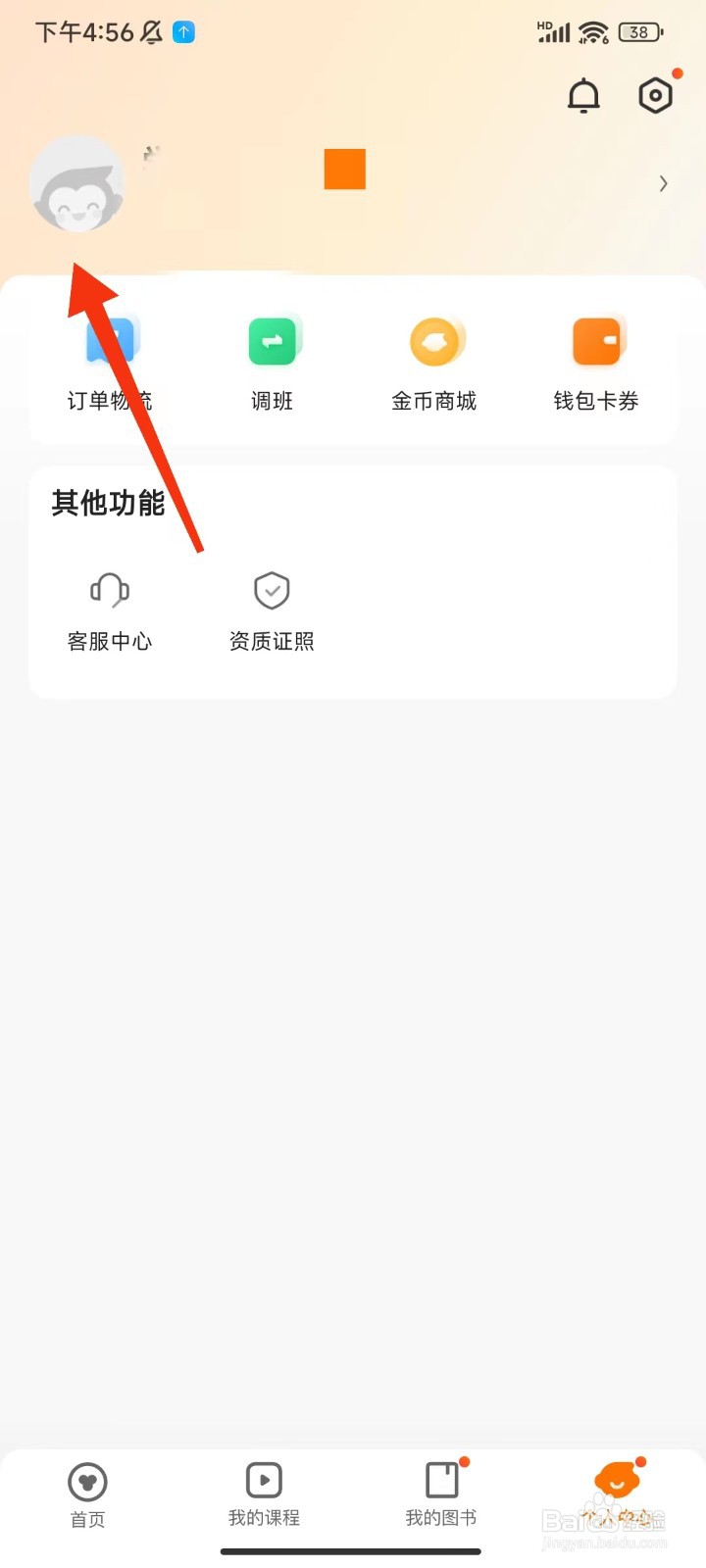
Task: Tap the 其他功能 section heading
Action: click(x=108, y=504)
